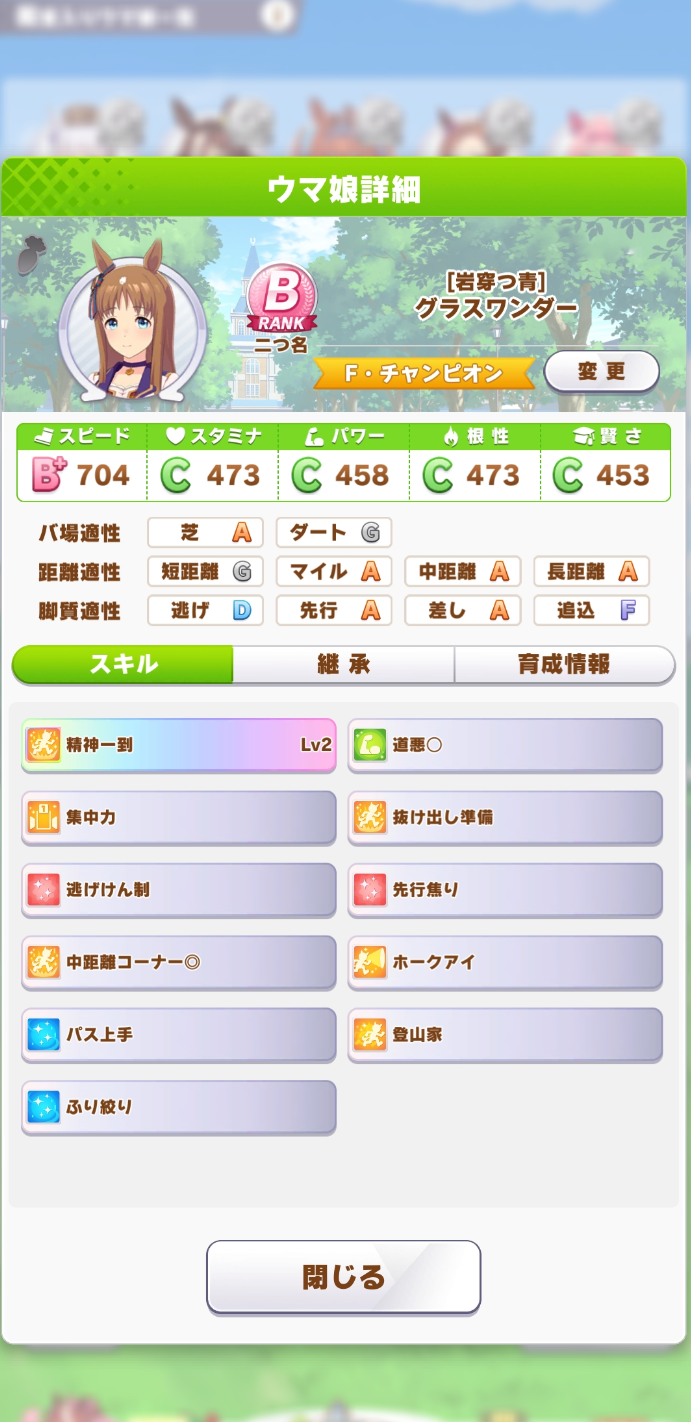The height and width of the screenshot is (1422, 691).
Task: Switch to the スキル tab
Action: tap(123, 664)
